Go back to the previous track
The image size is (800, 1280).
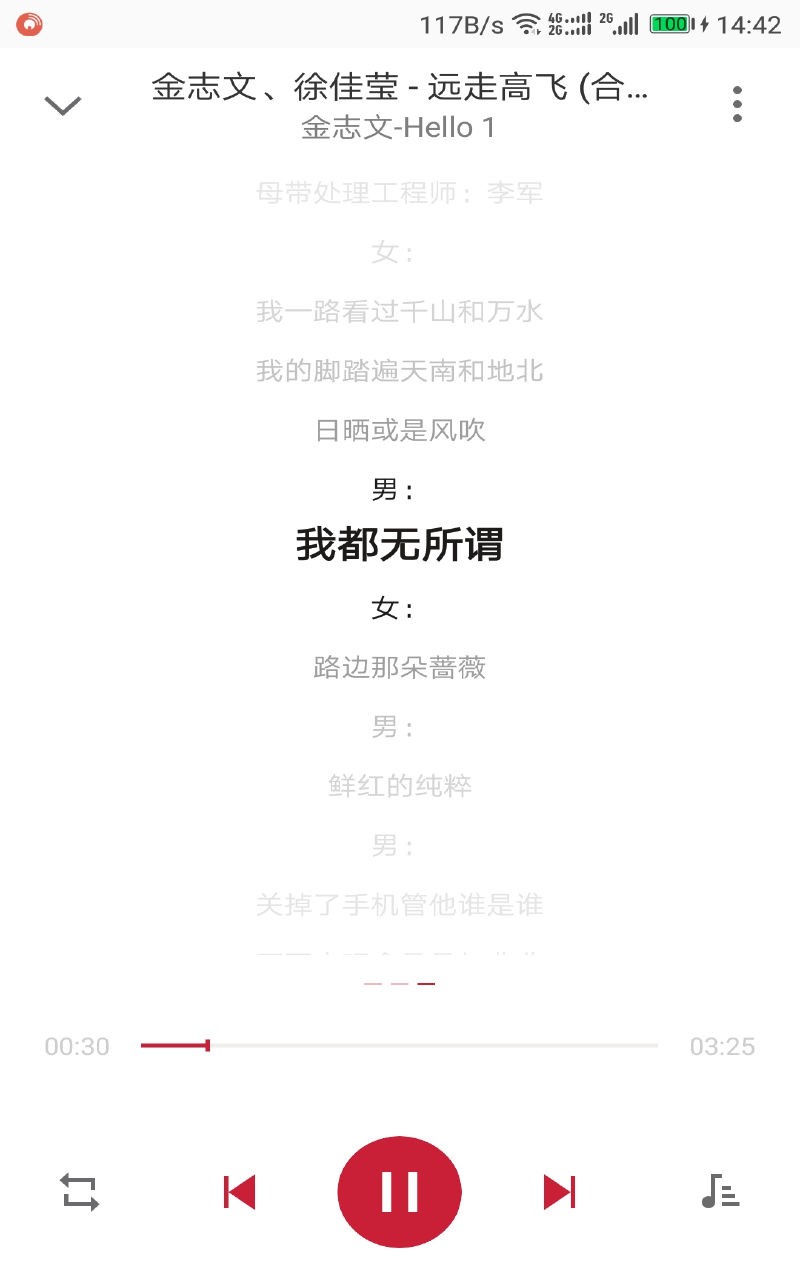tap(240, 1192)
